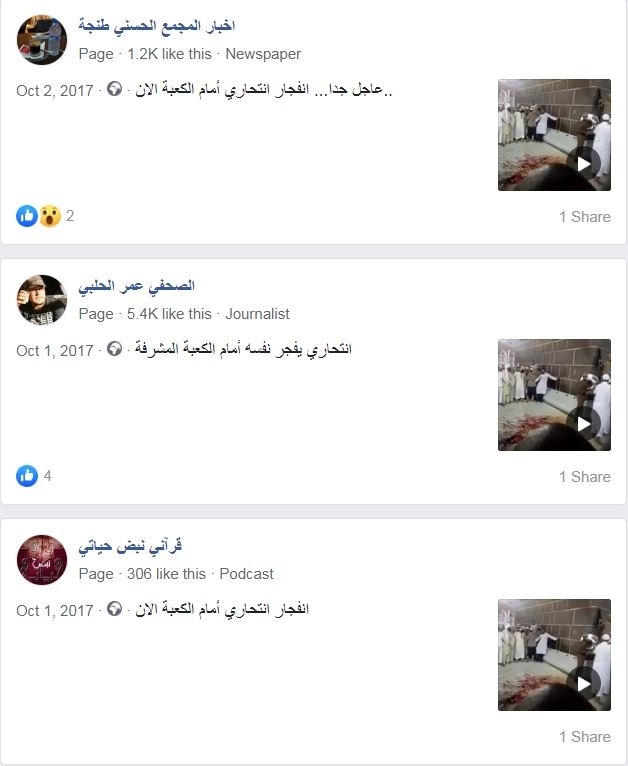Tap 1 Share under the journalist page's post
The image size is (628, 766).
tap(584, 477)
